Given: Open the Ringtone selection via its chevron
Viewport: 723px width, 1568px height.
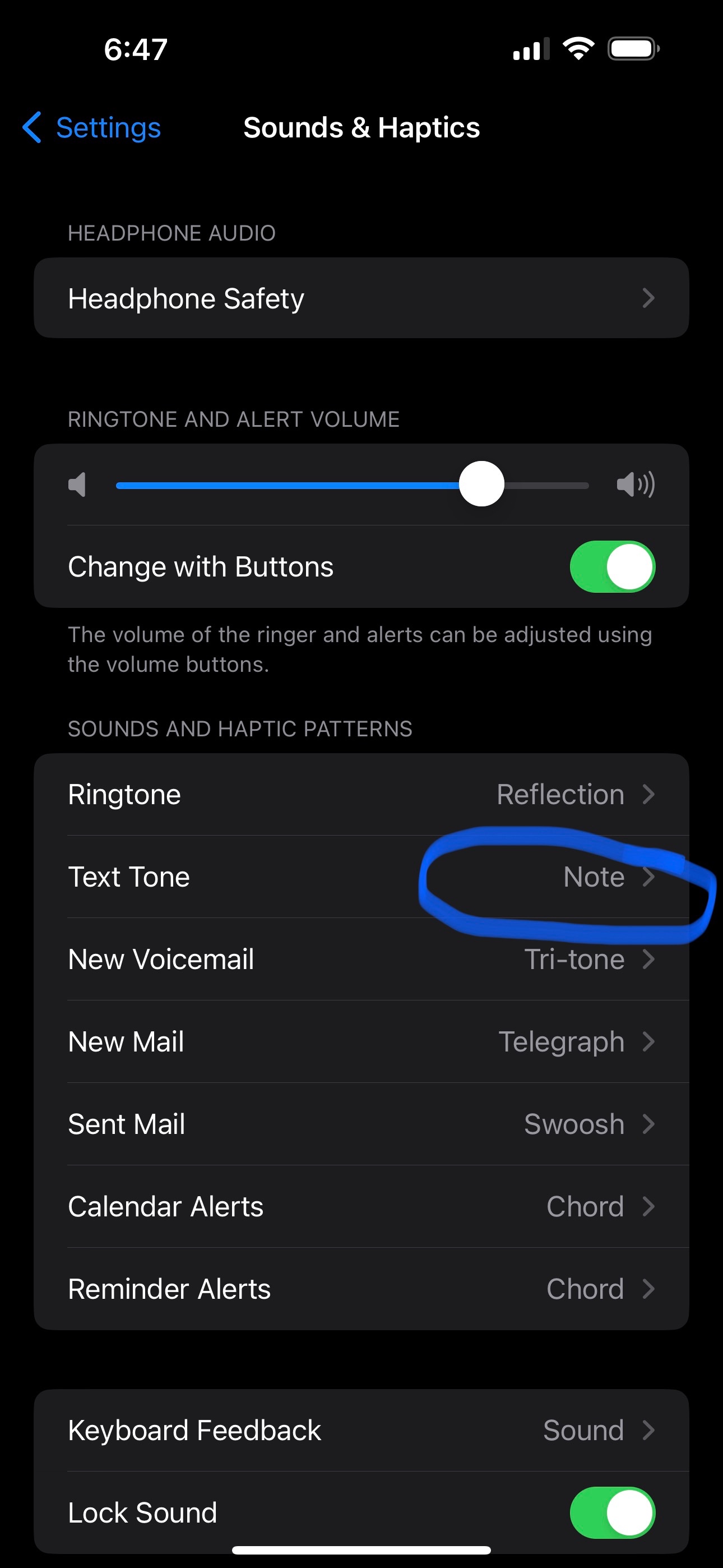Looking at the screenshot, I should [650, 794].
